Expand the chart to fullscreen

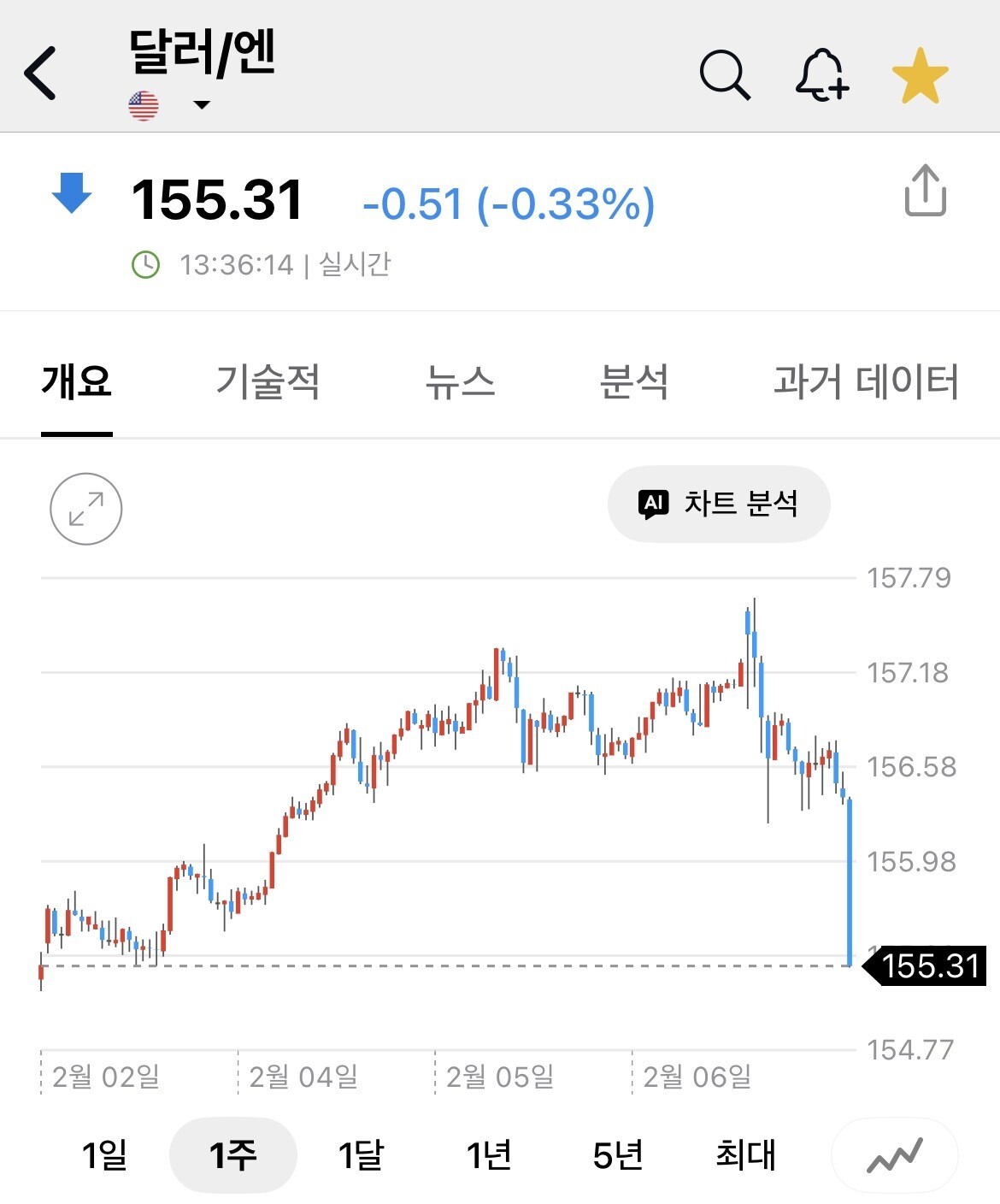pos(86,509)
